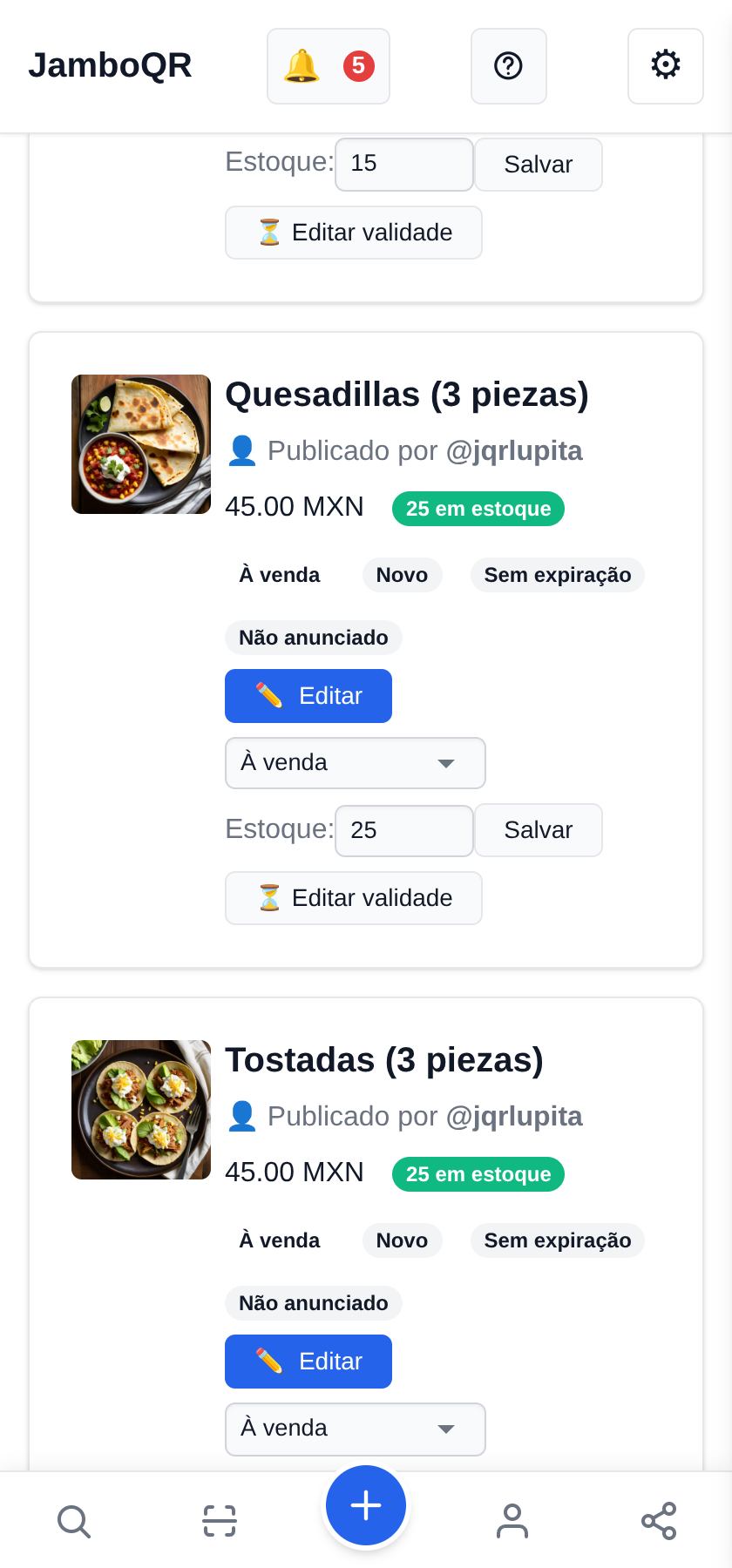Open @jqrlupita profile on Tostadas card

pos(514,1116)
